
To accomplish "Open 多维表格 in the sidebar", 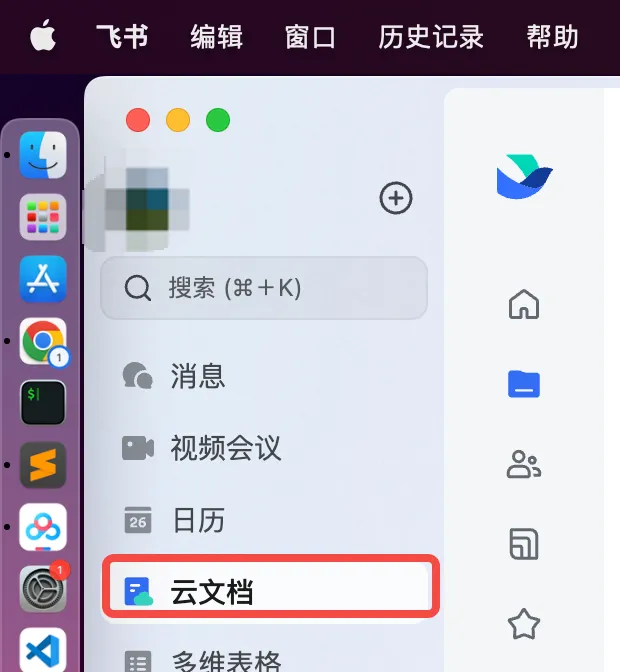I will click(225, 660).
